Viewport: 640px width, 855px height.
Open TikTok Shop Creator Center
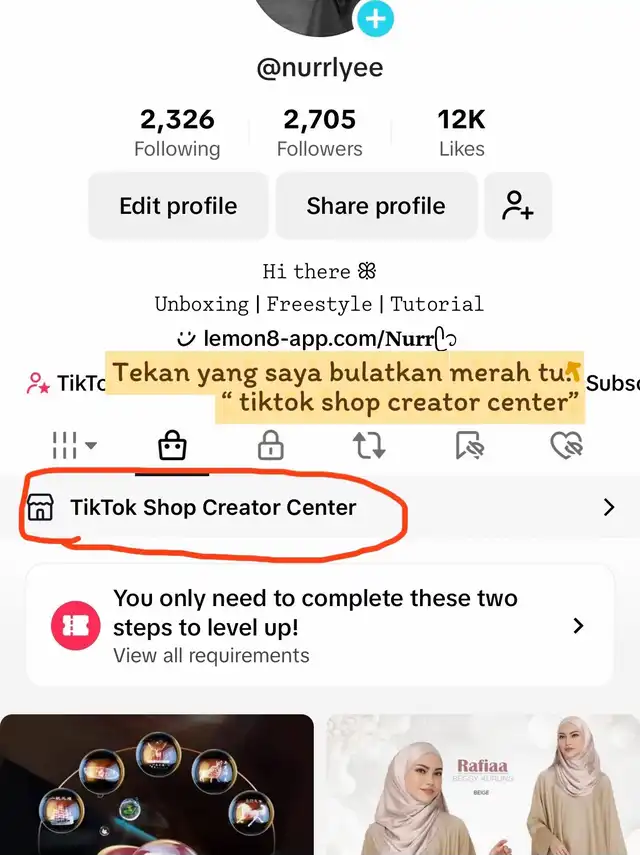tap(320, 508)
